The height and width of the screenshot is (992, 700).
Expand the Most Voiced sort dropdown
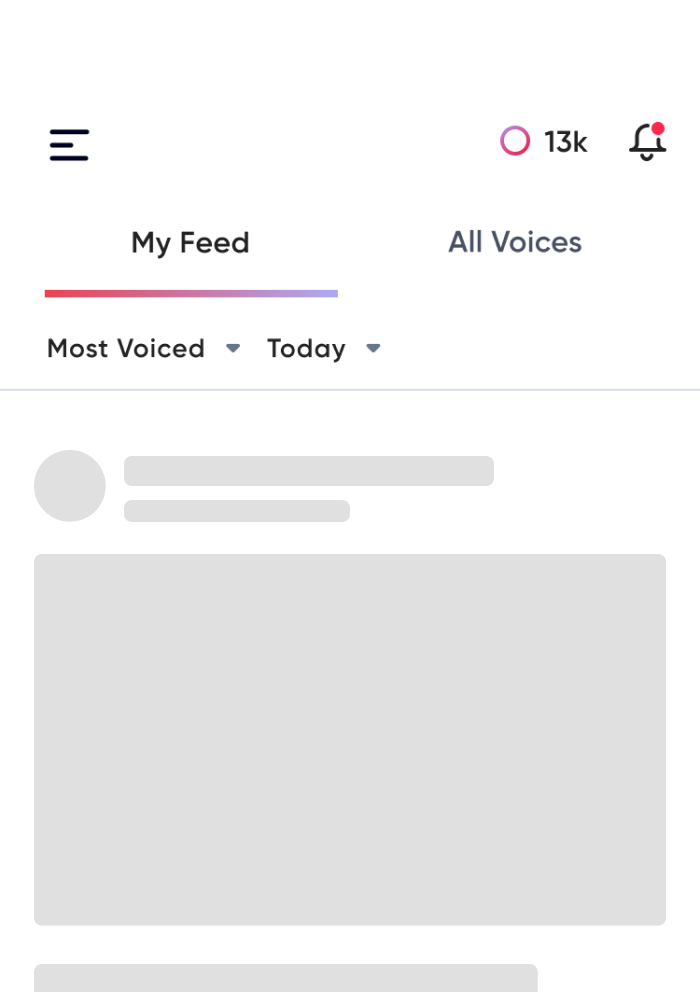[x=144, y=349]
